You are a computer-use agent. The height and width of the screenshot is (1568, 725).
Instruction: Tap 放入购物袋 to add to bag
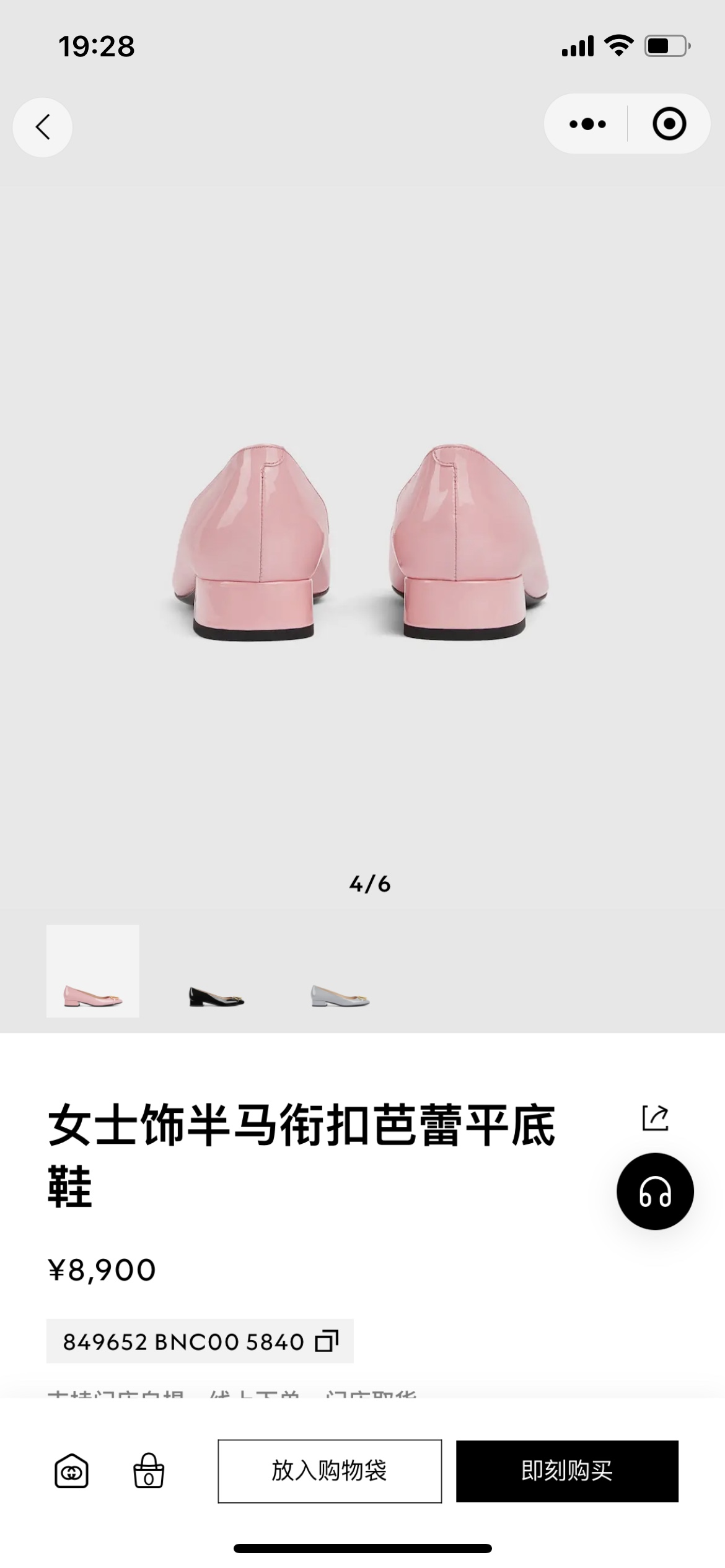pos(330,1471)
